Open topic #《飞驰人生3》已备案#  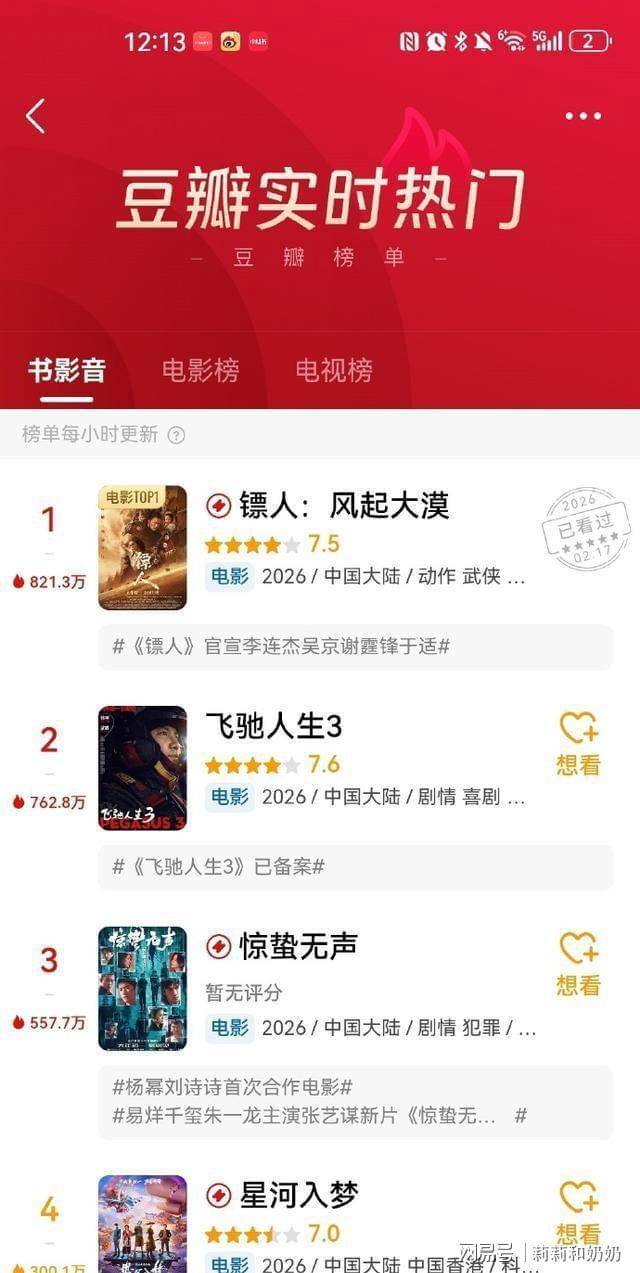pyautogui.click(x=218, y=867)
